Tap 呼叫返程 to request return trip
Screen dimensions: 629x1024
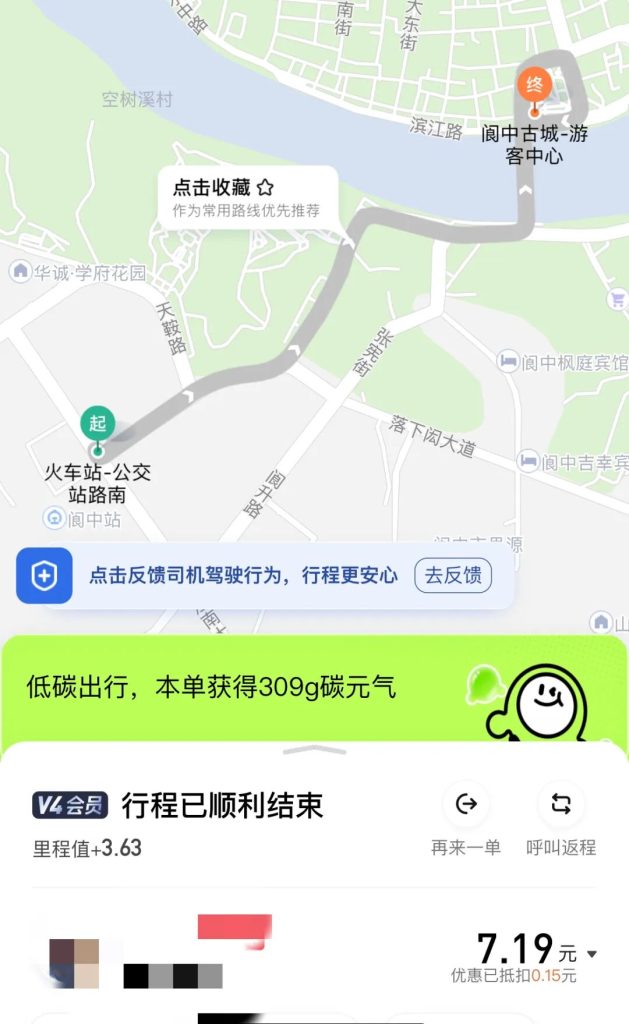[561, 819]
